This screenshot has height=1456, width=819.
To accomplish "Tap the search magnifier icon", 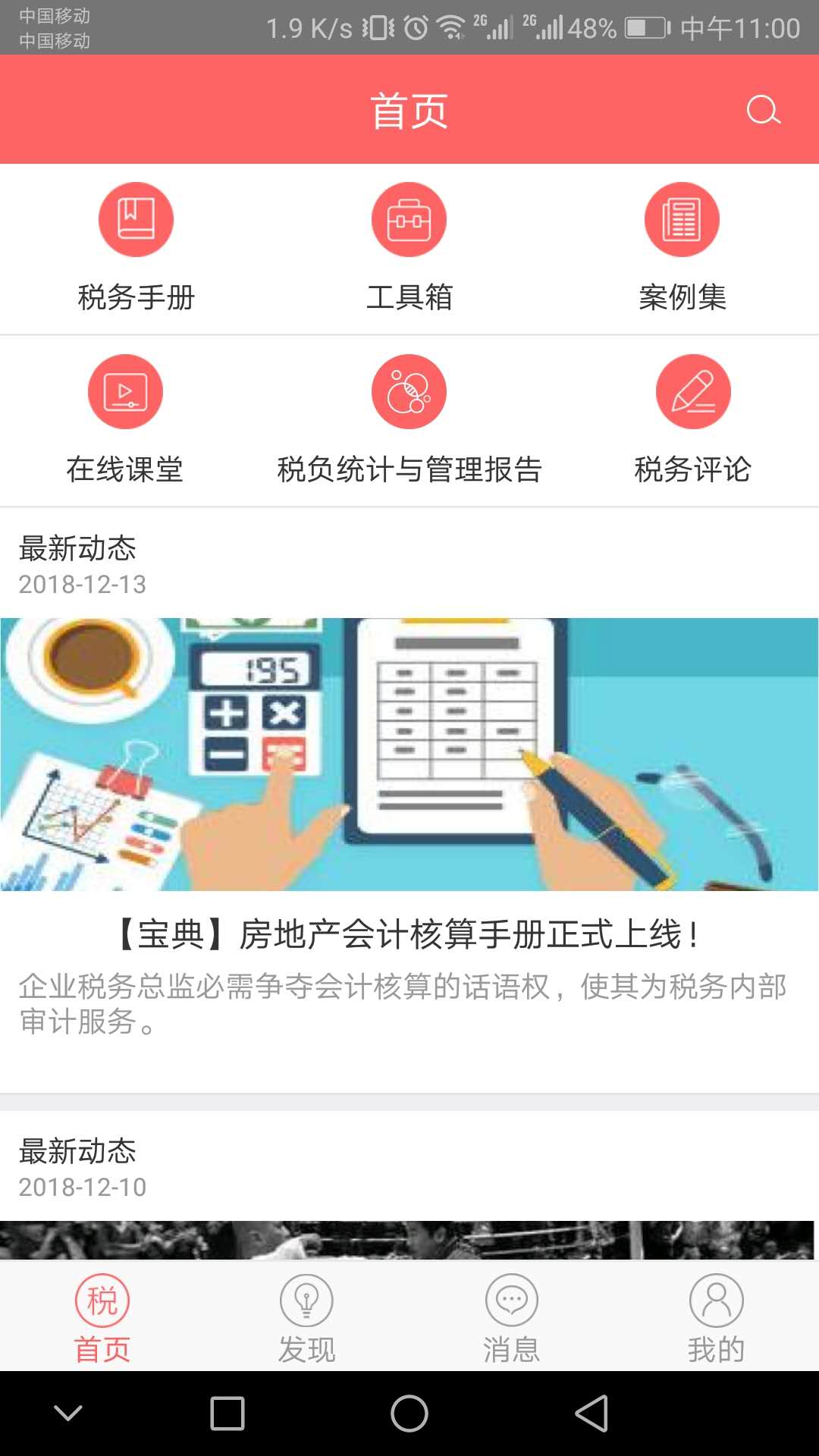I will point(764,111).
